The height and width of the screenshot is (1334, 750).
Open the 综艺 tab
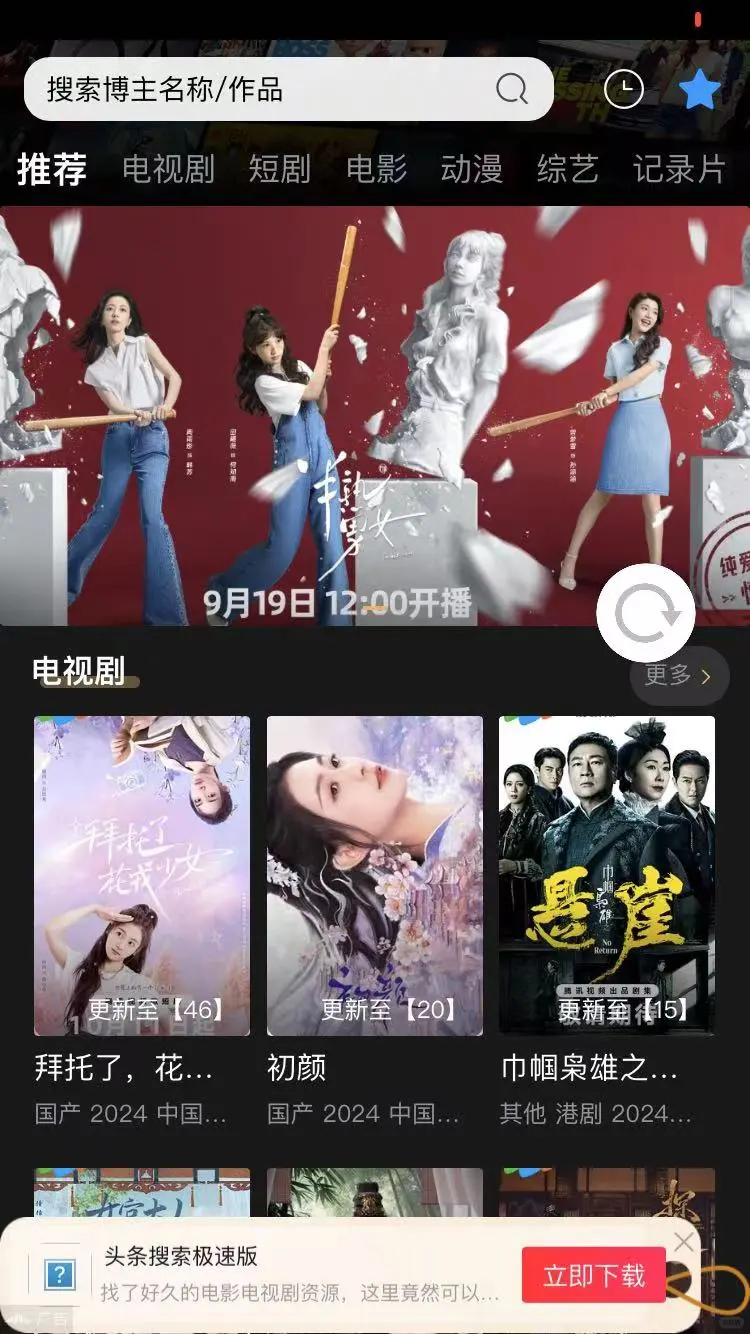point(567,169)
